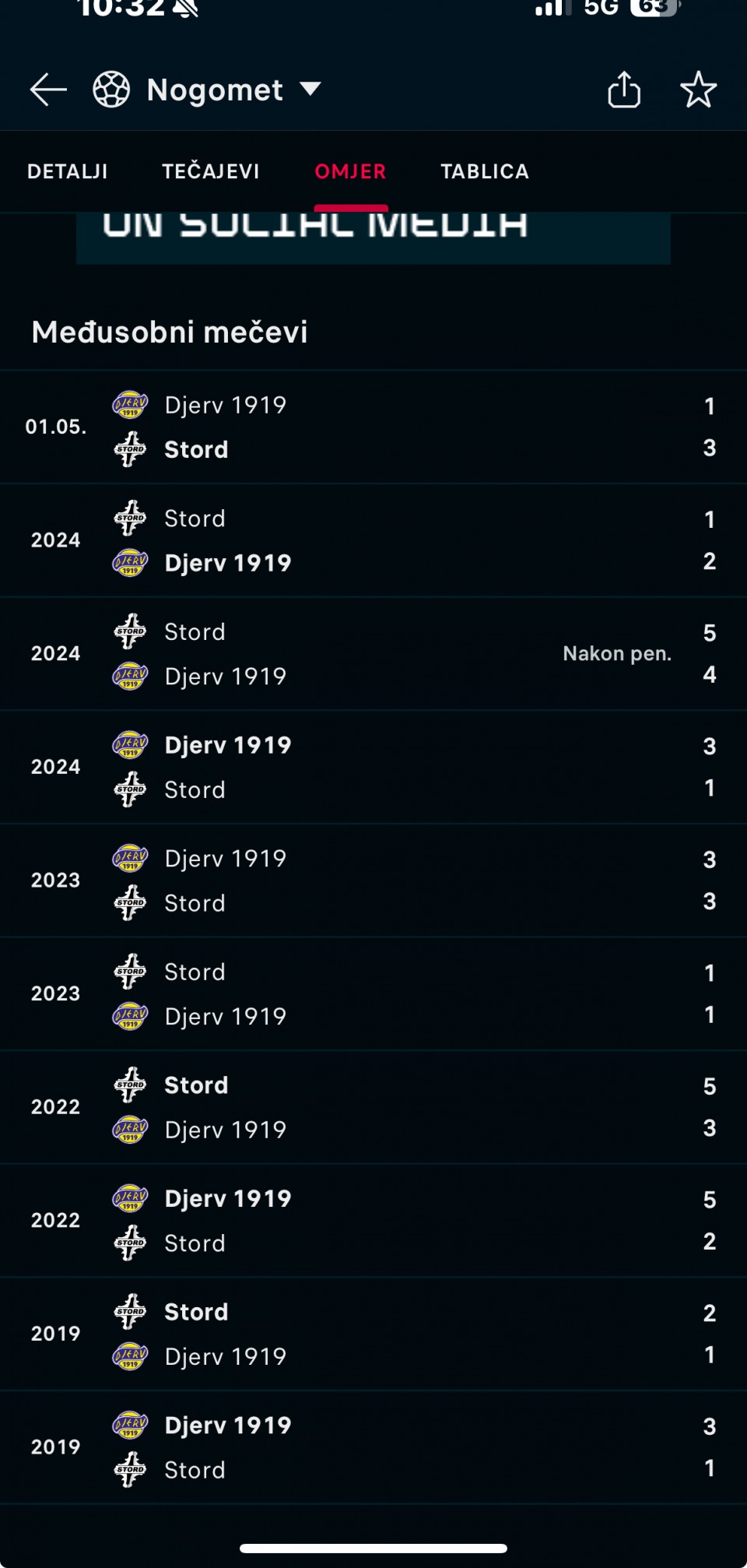Open 2019 match Djerv 1919 3–1 Stord
The height and width of the screenshot is (1568, 747).
pyautogui.click(x=373, y=1447)
